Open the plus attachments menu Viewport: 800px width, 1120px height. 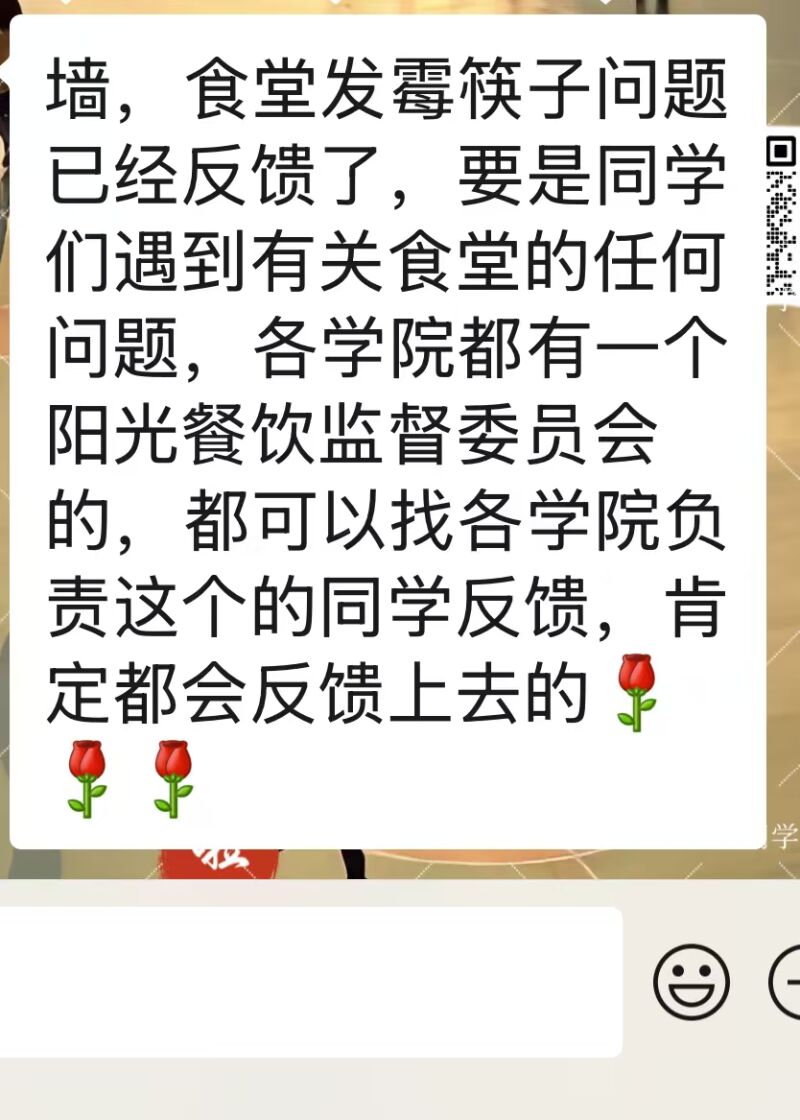pyautogui.click(x=787, y=981)
